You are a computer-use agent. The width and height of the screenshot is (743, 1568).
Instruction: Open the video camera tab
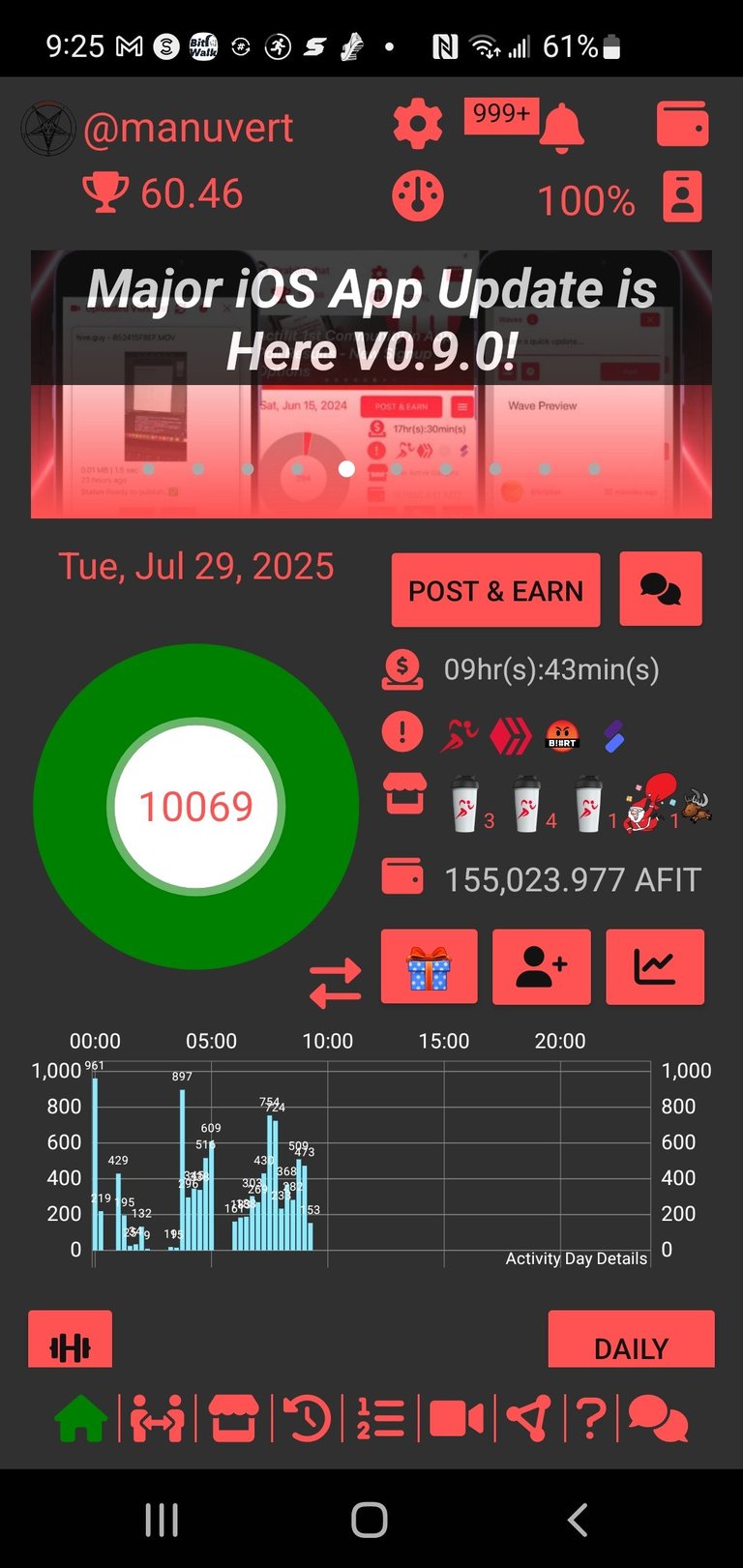tap(456, 1419)
